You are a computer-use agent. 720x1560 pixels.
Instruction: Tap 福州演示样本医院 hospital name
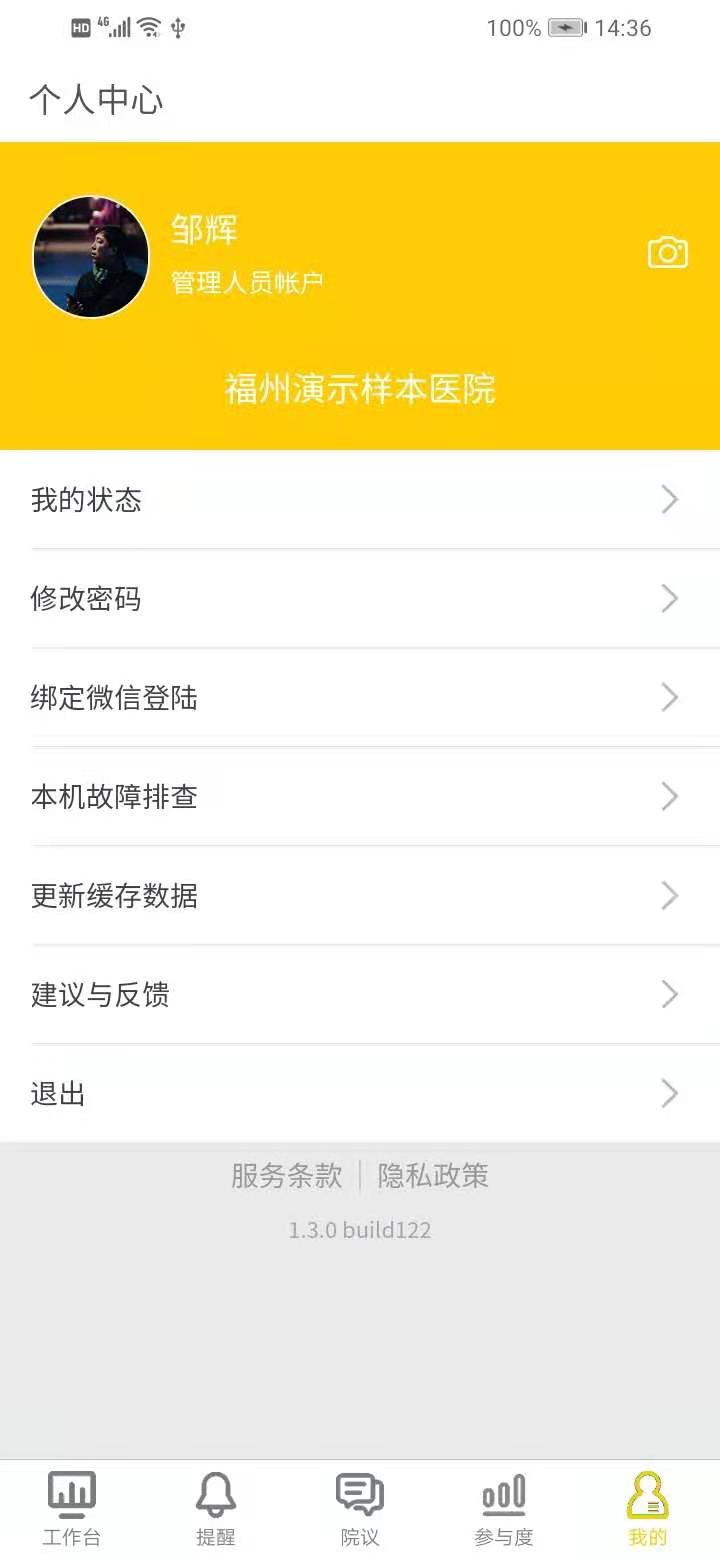coord(360,390)
